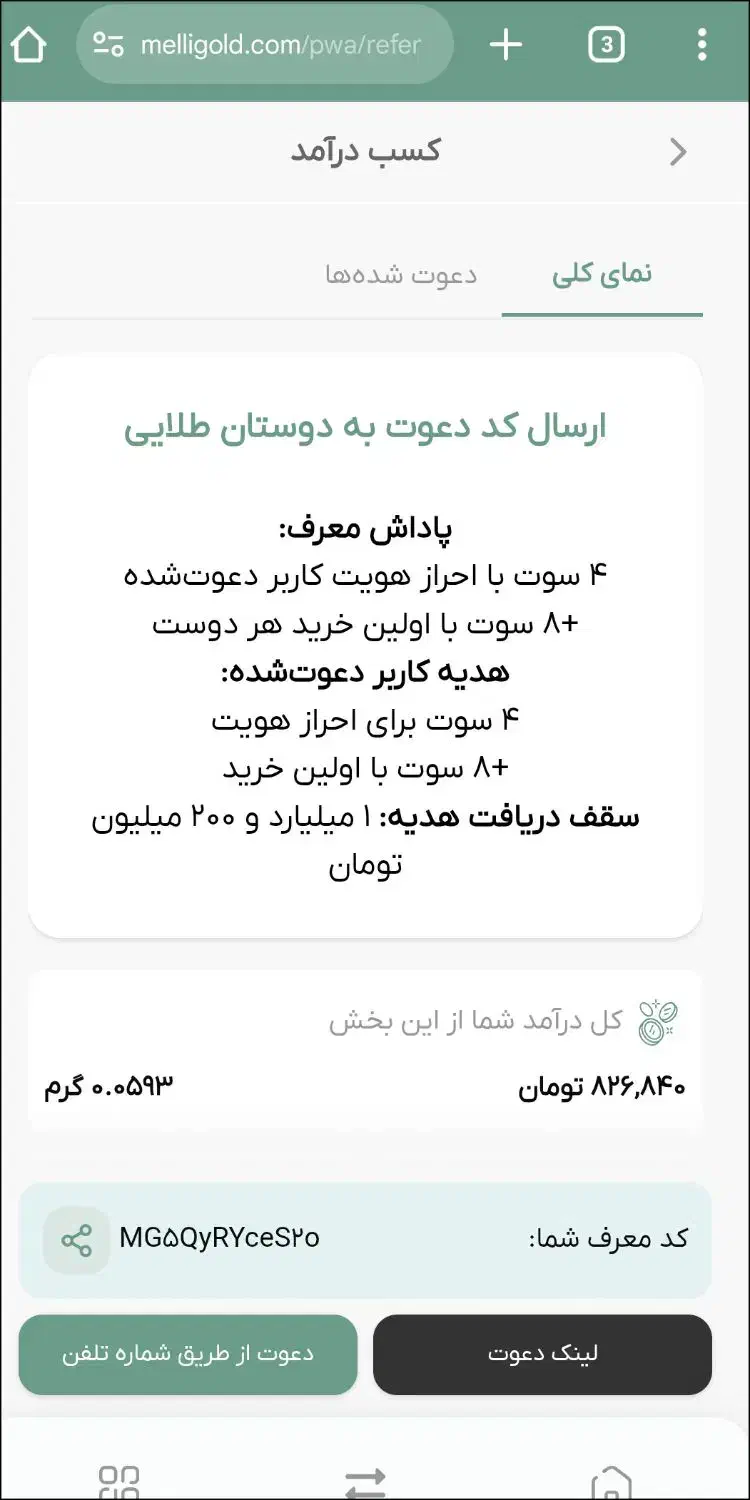Tap the share icon beside referral code

[x=75, y=1240]
